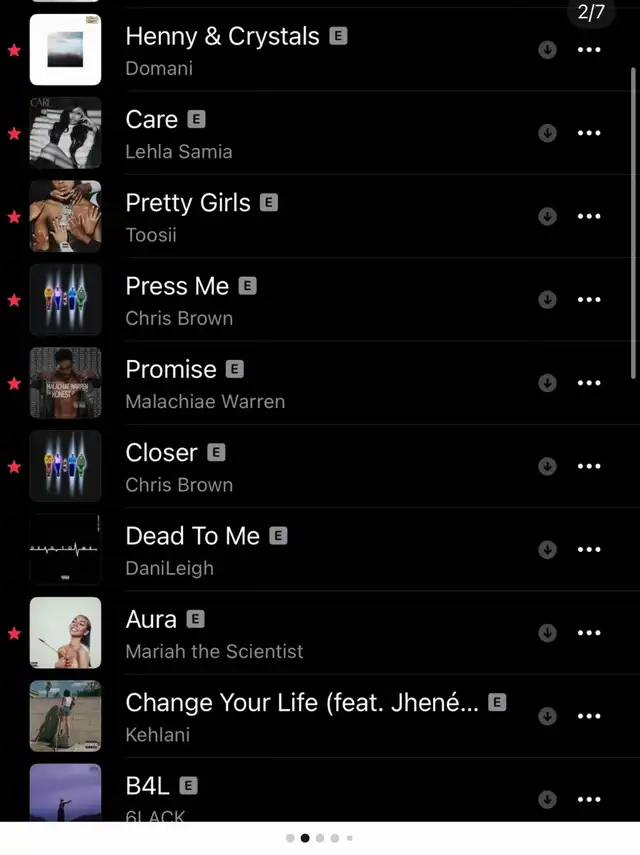
Task: Download the song Care
Action: pos(547,133)
